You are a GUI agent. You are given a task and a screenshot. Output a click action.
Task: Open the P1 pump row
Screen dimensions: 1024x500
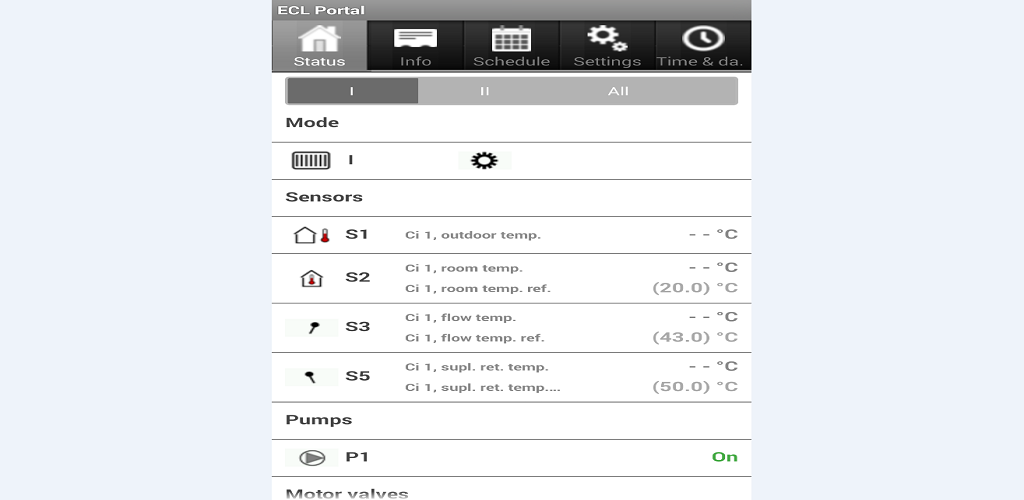click(x=511, y=457)
